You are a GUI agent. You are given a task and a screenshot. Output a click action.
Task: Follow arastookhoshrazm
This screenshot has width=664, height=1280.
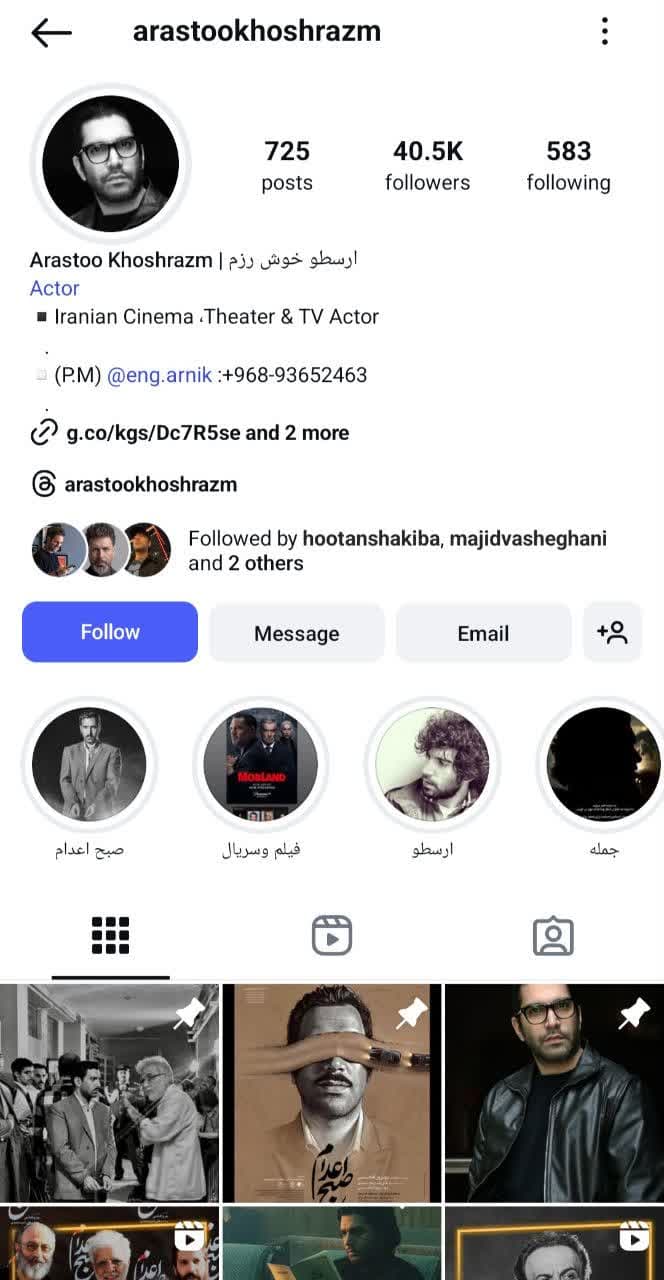[x=110, y=632]
